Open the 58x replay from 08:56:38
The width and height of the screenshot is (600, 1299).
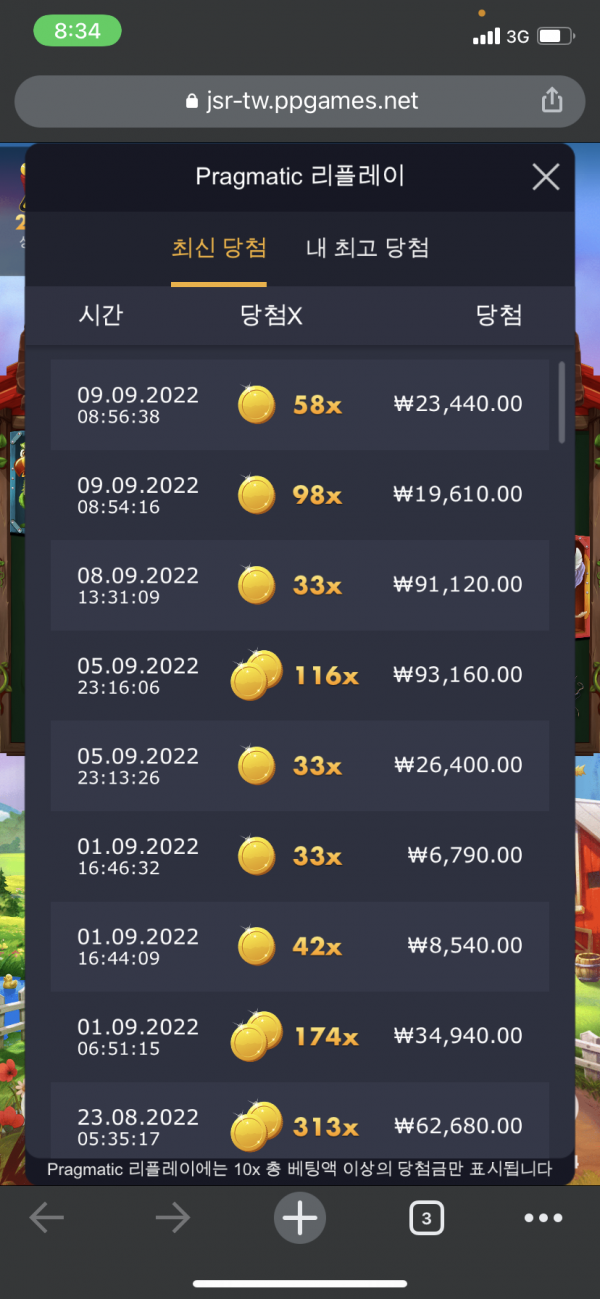click(x=300, y=405)
